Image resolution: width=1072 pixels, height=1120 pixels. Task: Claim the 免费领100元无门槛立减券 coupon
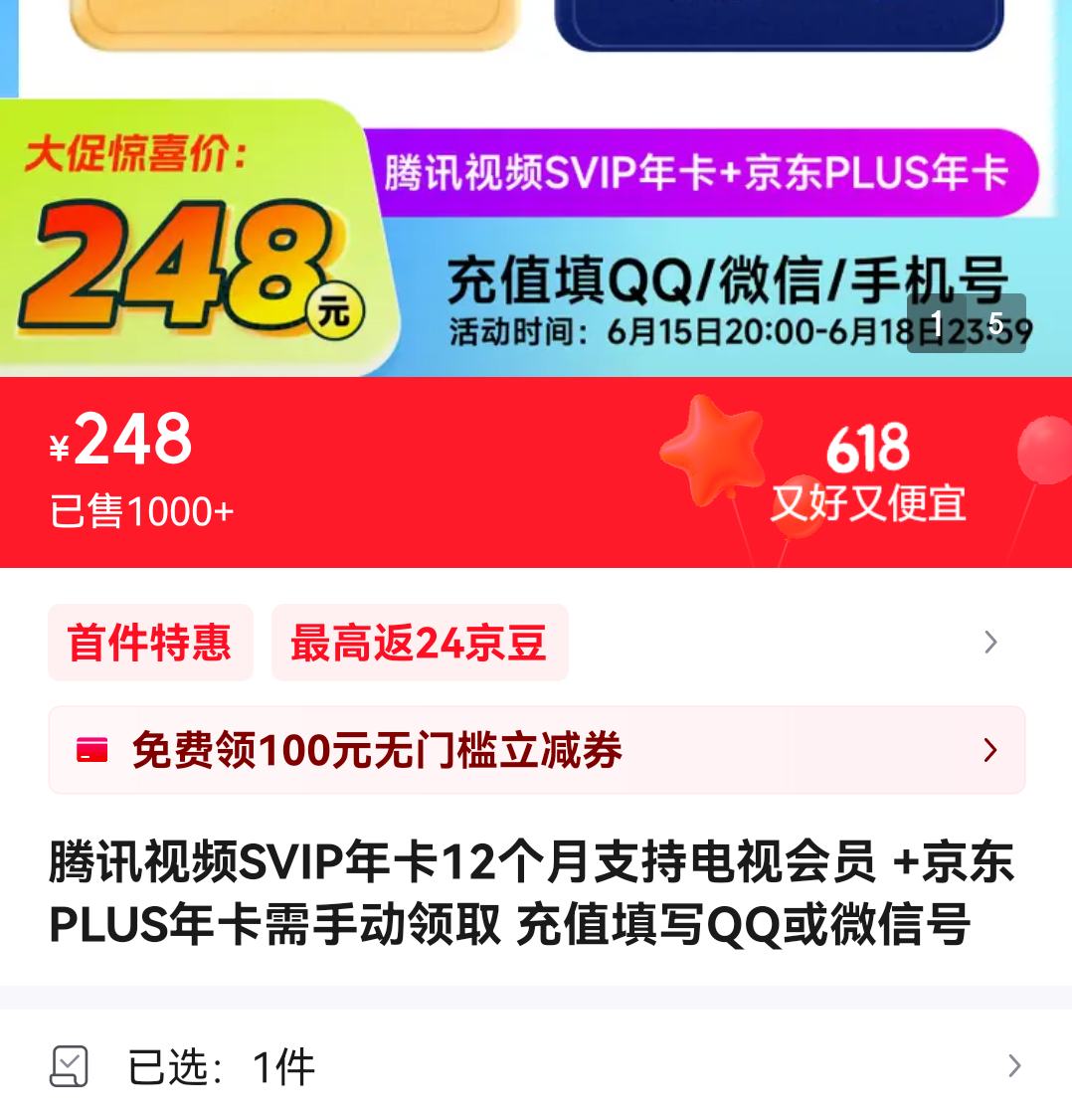point(536,750)
